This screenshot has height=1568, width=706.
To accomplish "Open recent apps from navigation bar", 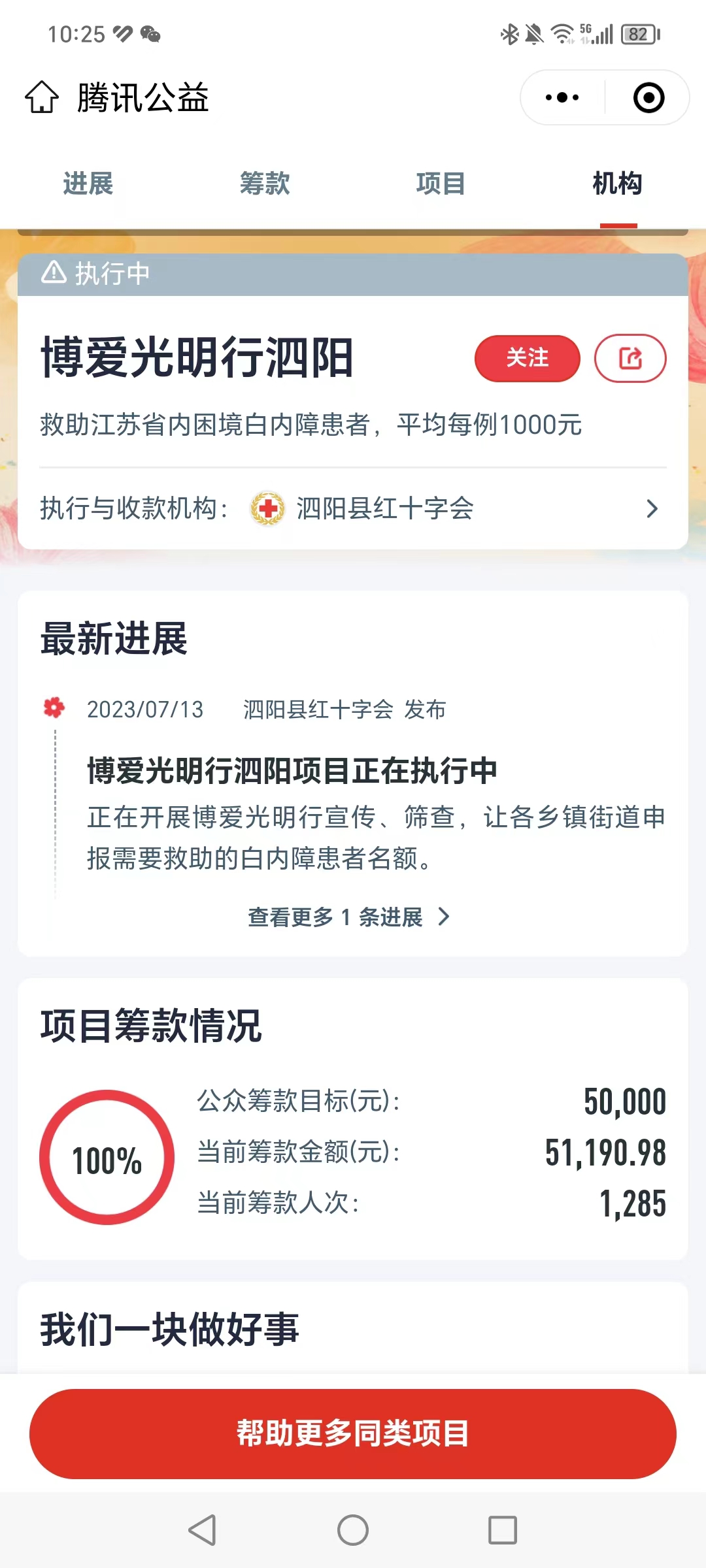I will [502, 1530].
